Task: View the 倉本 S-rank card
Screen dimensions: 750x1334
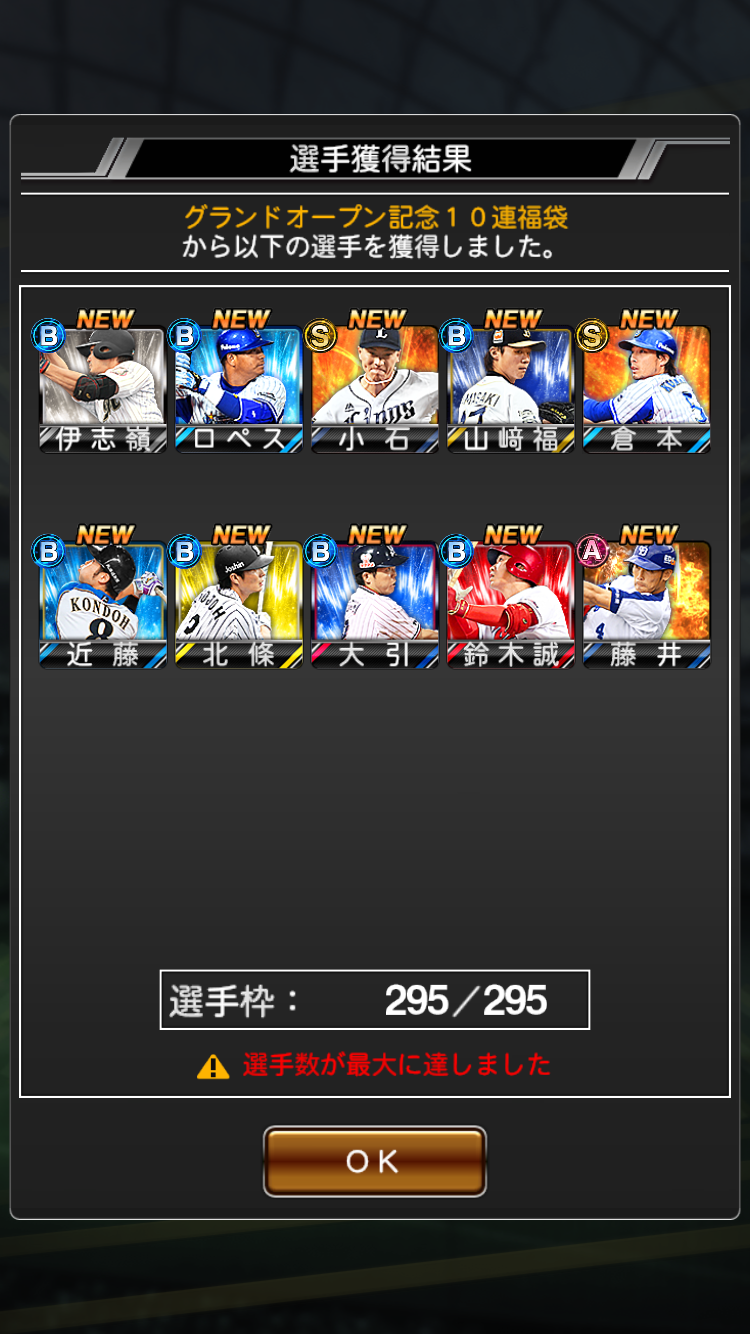Action: [646, 389]
